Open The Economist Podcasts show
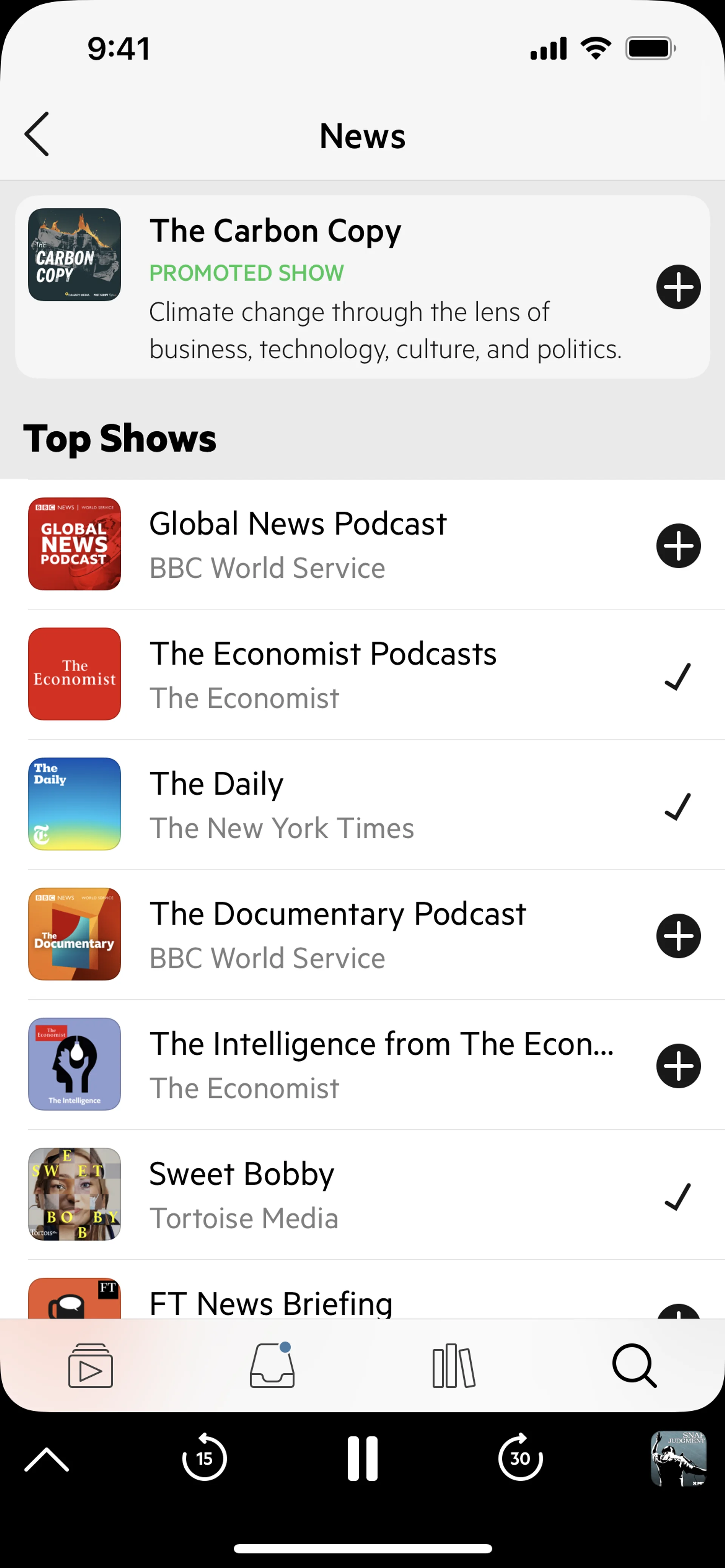This screenshot has height=1568, width=725. click(x=323, y=674)
